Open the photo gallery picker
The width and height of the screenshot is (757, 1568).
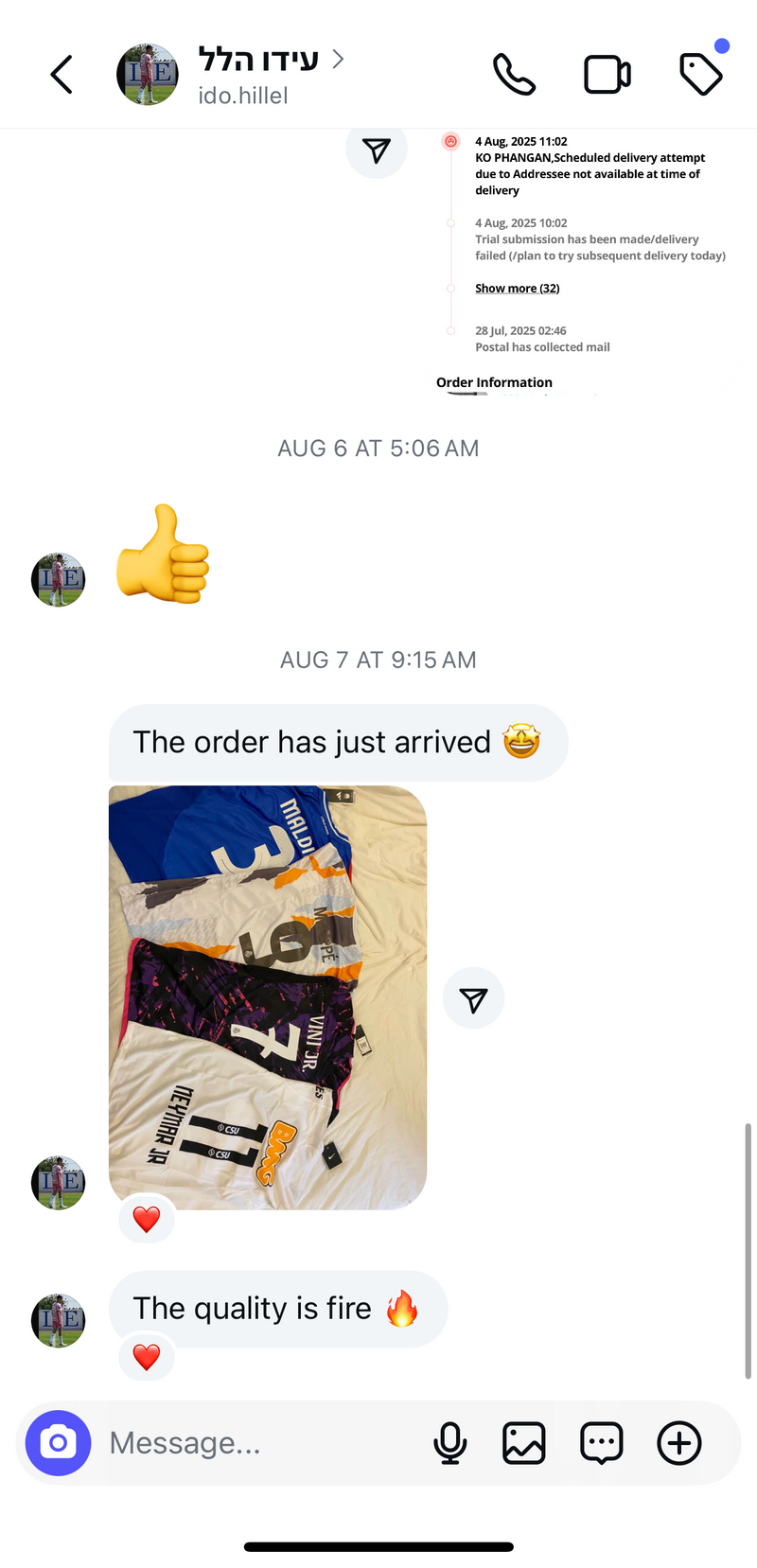523,1443
